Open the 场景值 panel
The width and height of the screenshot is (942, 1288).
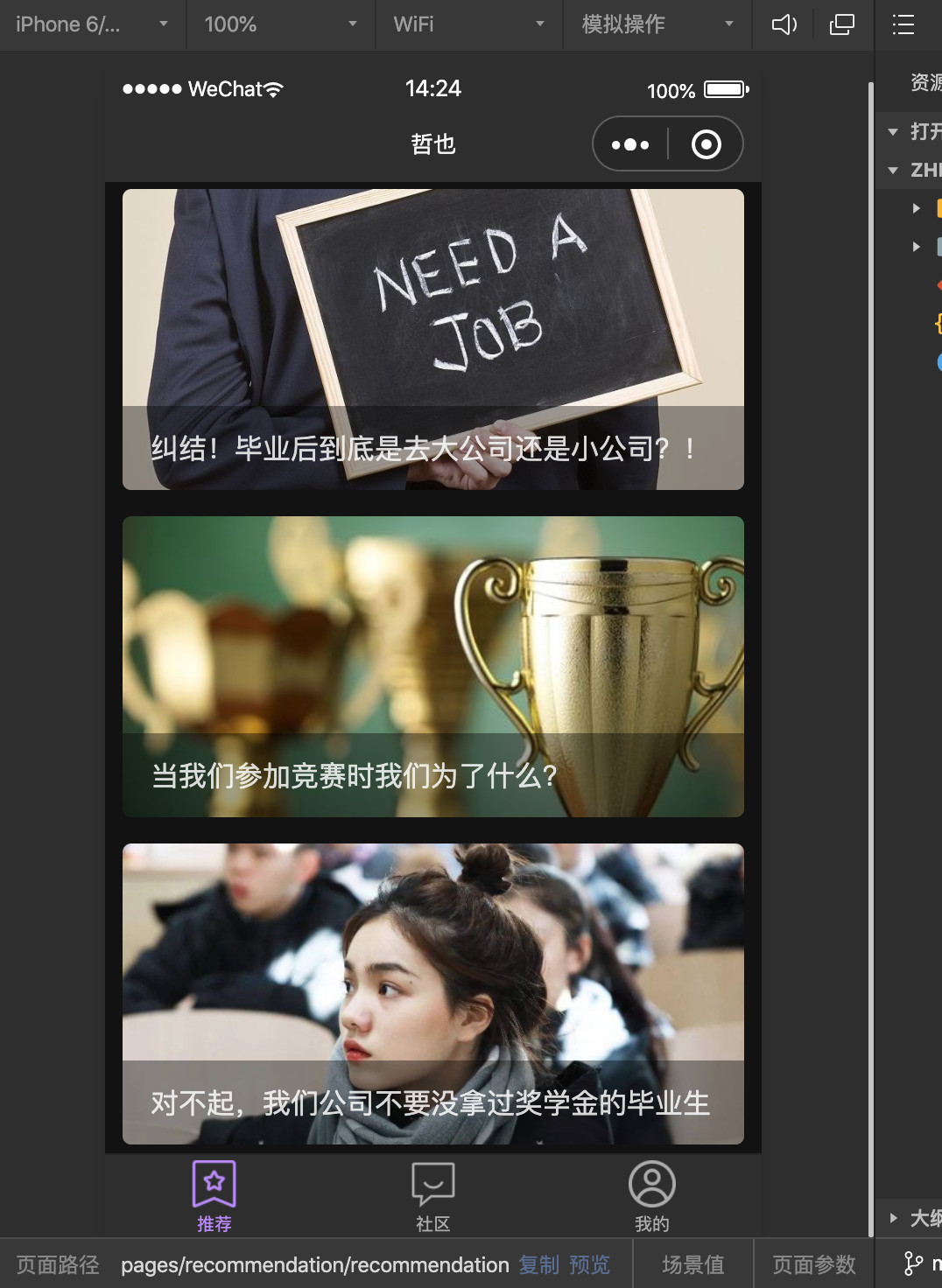click(x=692, y=1265)
